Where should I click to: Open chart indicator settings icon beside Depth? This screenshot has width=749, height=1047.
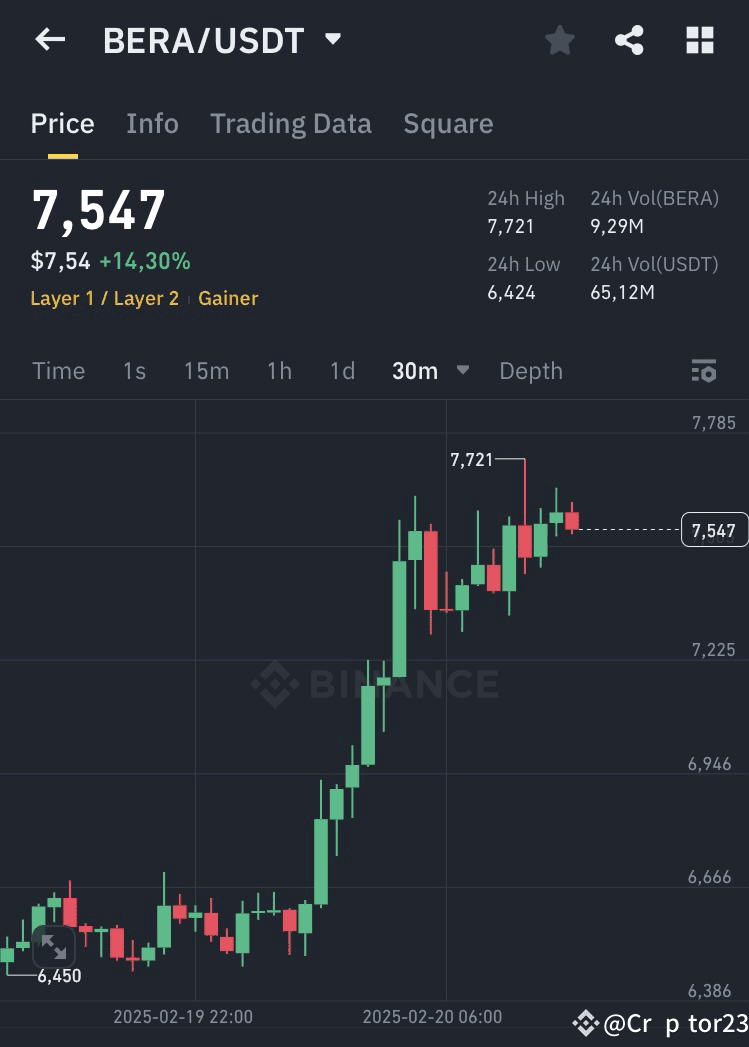coord(704,371)
